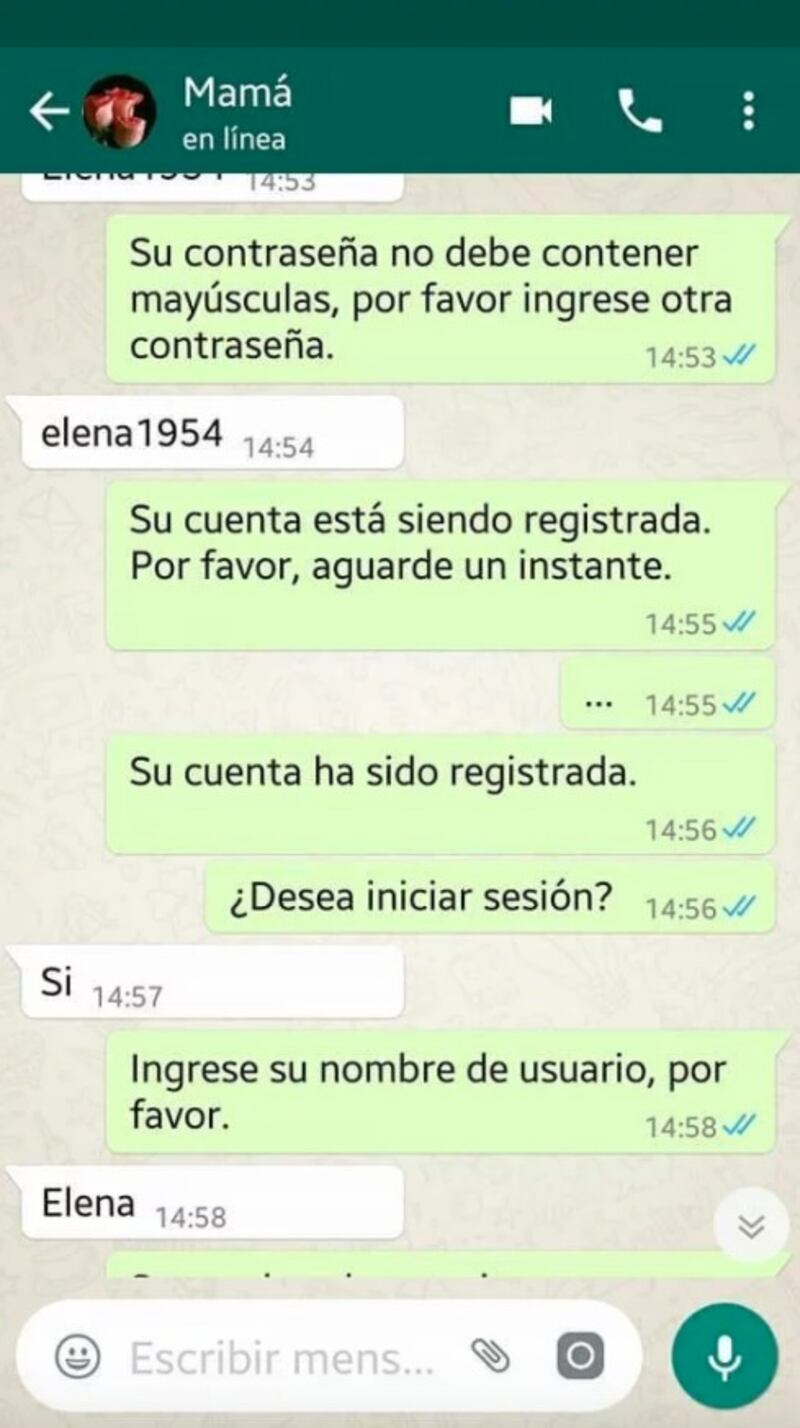Attach a file with the paperclip
This screenshot has width=800, height=1428.
coord(490,1357)
